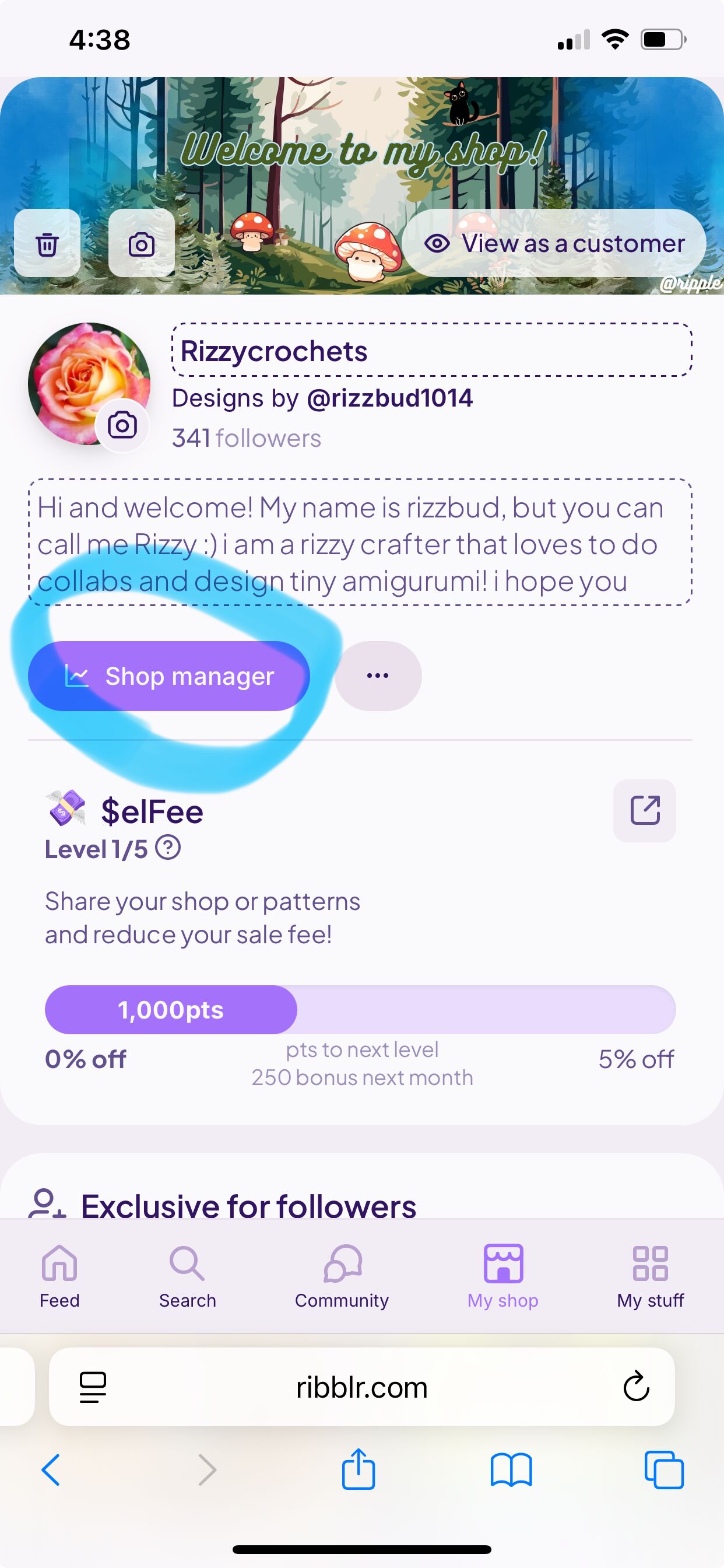The image size is (724, 1568).
Task: Reload the ribblr.com page
Action: click(637, 1387)
